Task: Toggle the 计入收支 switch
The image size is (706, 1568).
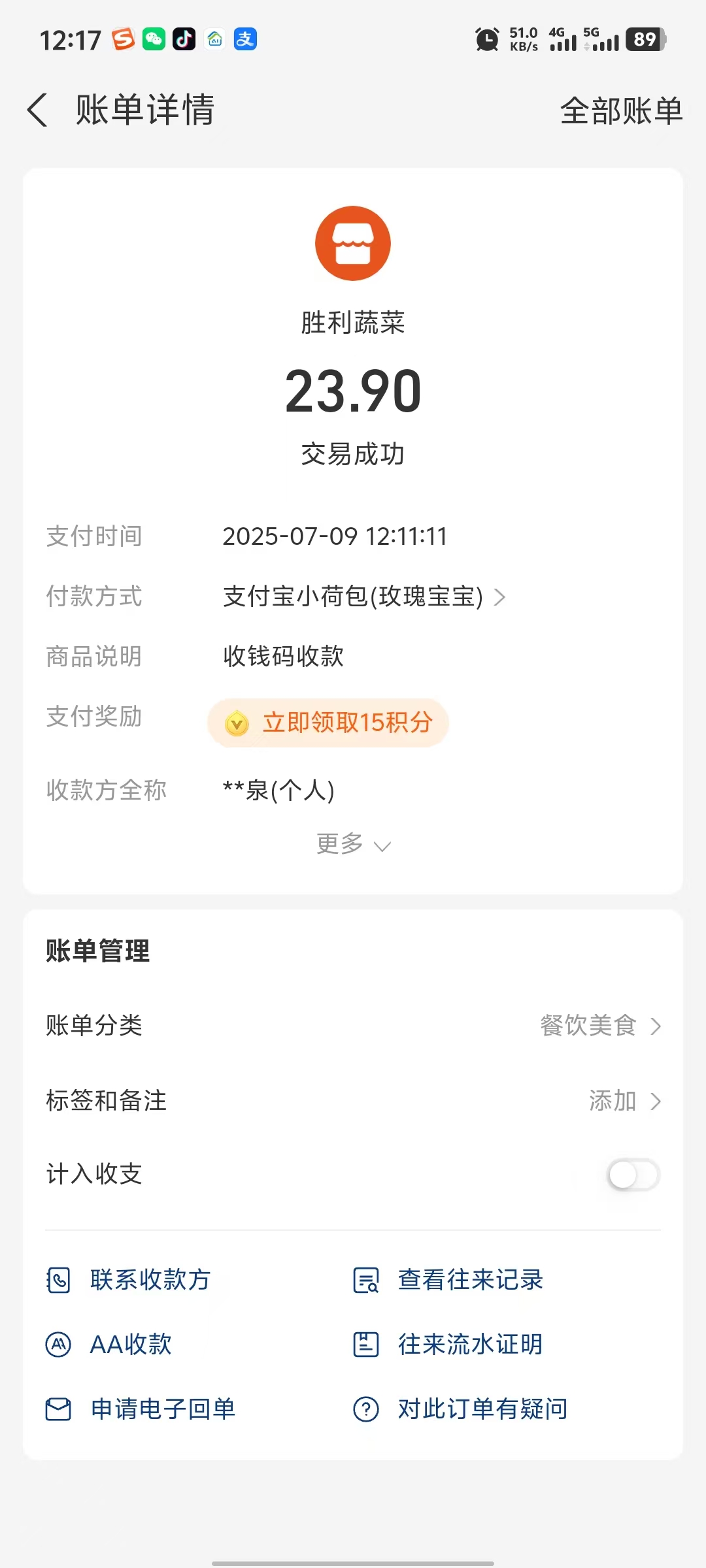Action: 632,1175
